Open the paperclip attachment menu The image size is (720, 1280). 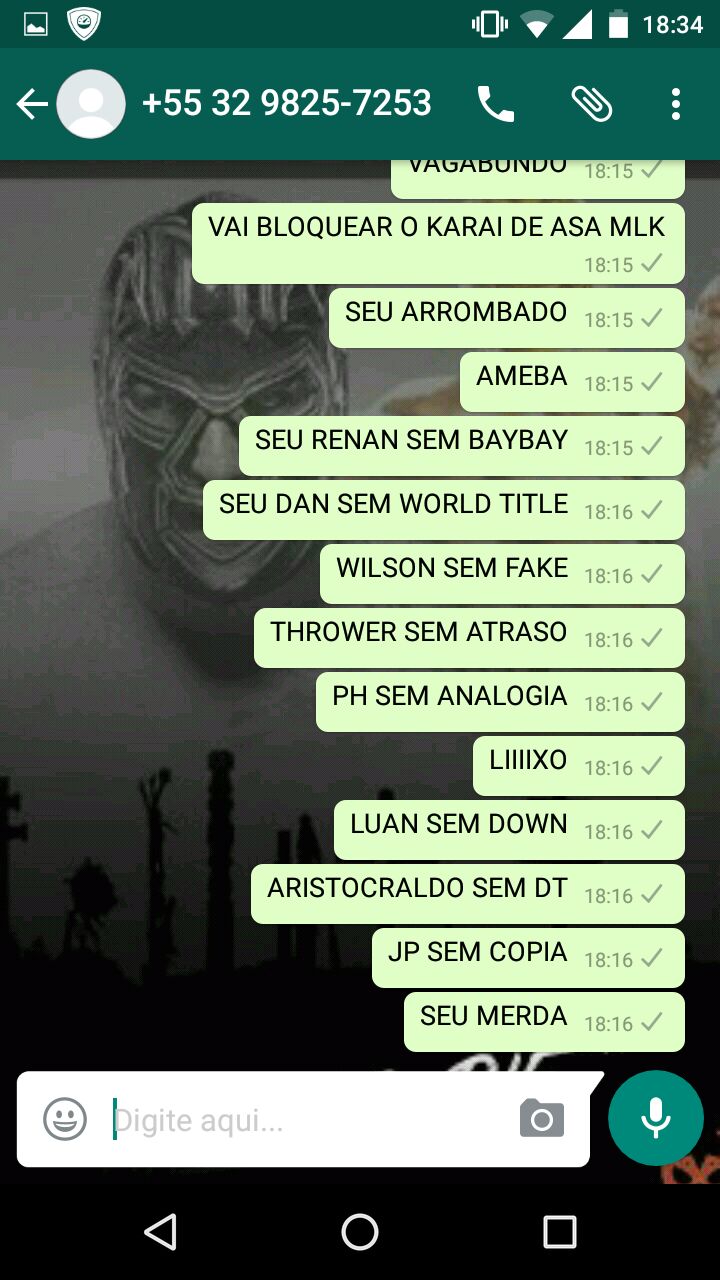(x=591, y=104)
